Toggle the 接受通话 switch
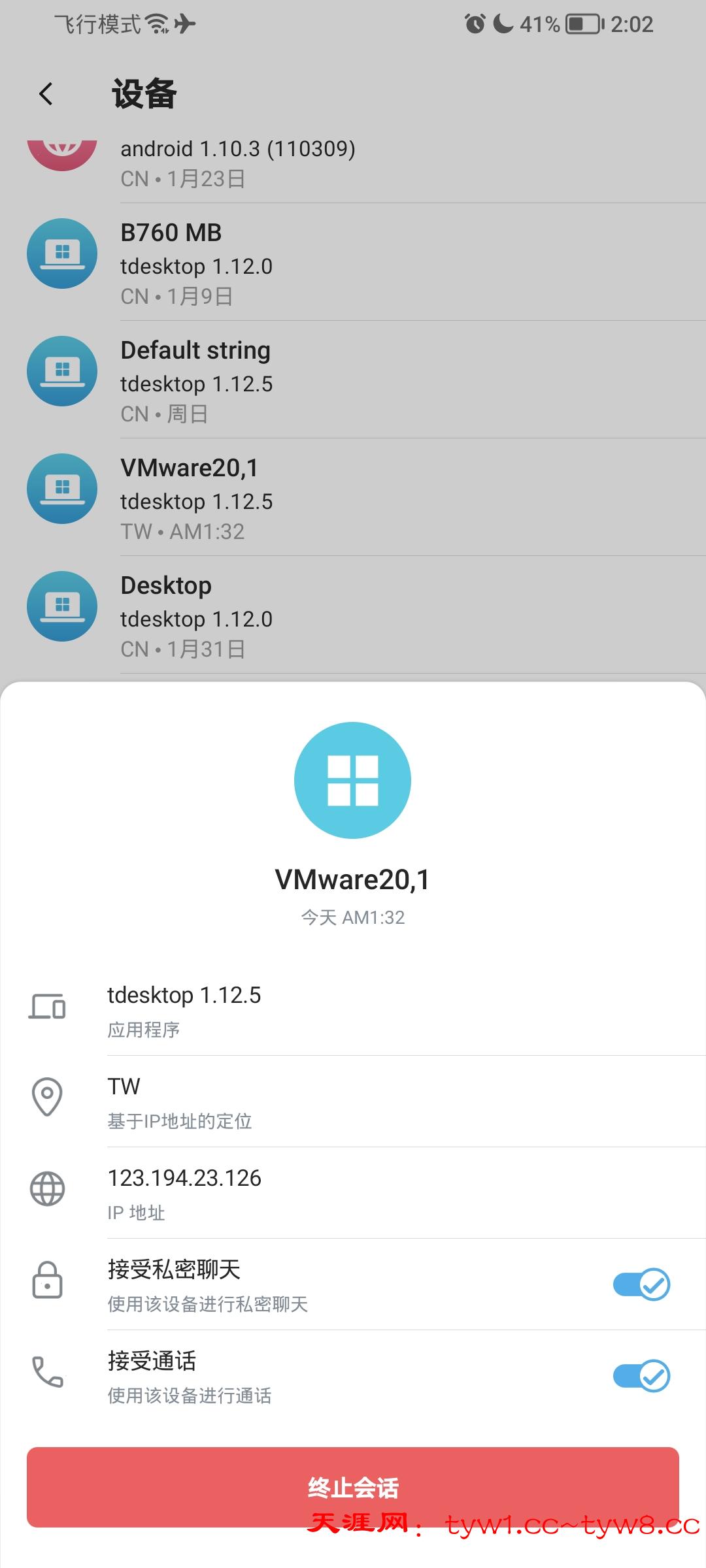706x1568 pixels. (x=641, y=1376)
